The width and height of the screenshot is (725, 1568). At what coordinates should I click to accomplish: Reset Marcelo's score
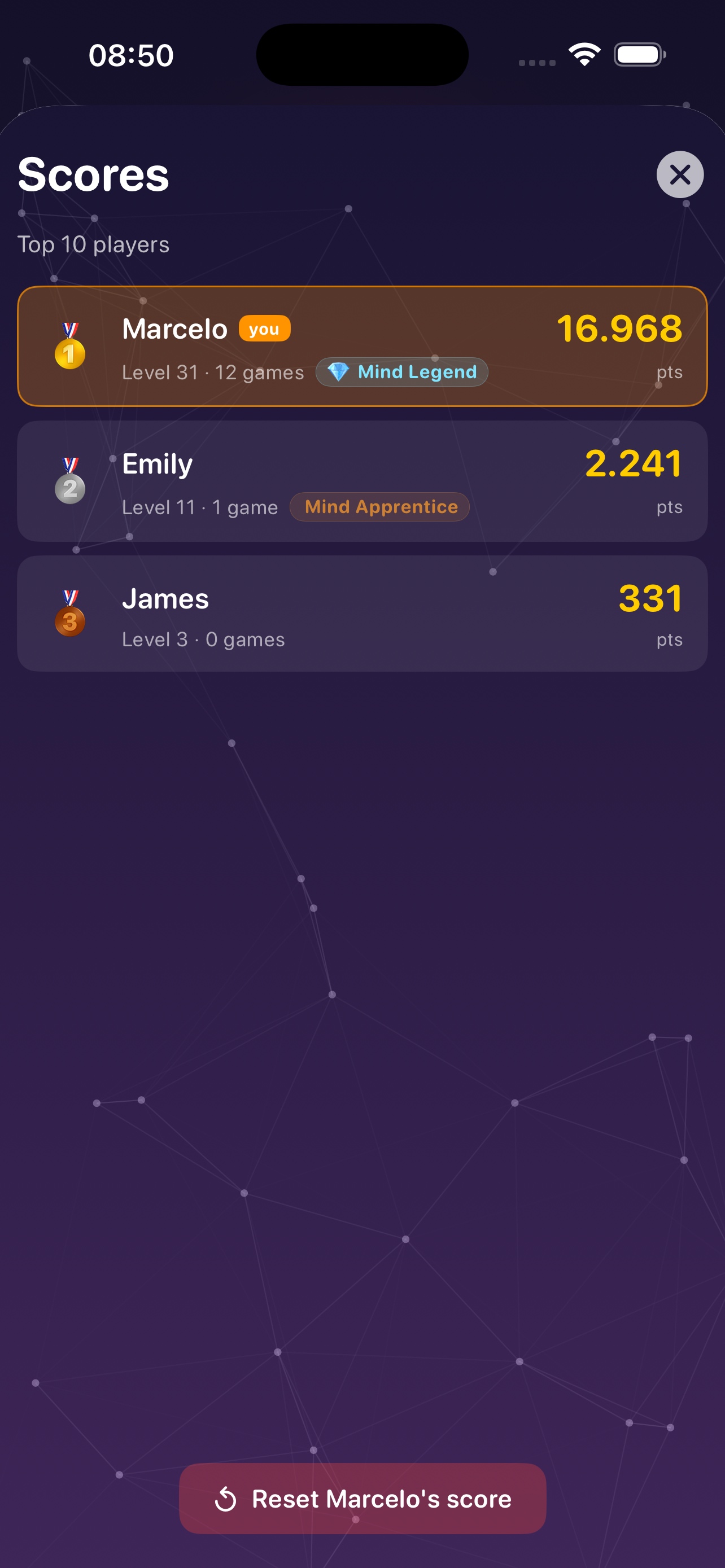click(362, 1498)
